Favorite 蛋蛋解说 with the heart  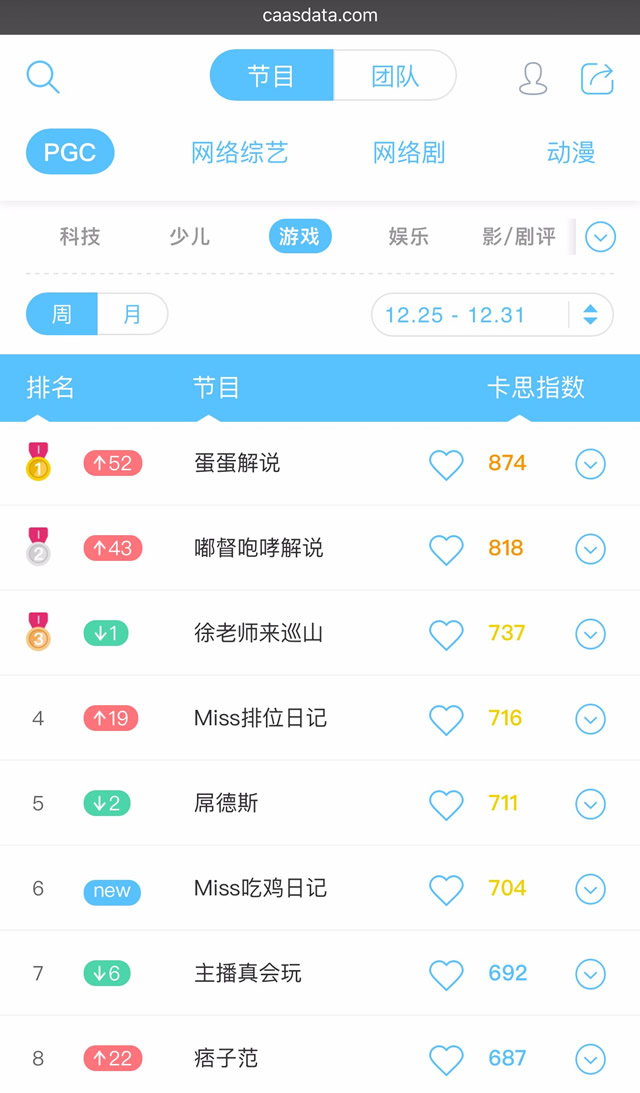tap(446, 464)
